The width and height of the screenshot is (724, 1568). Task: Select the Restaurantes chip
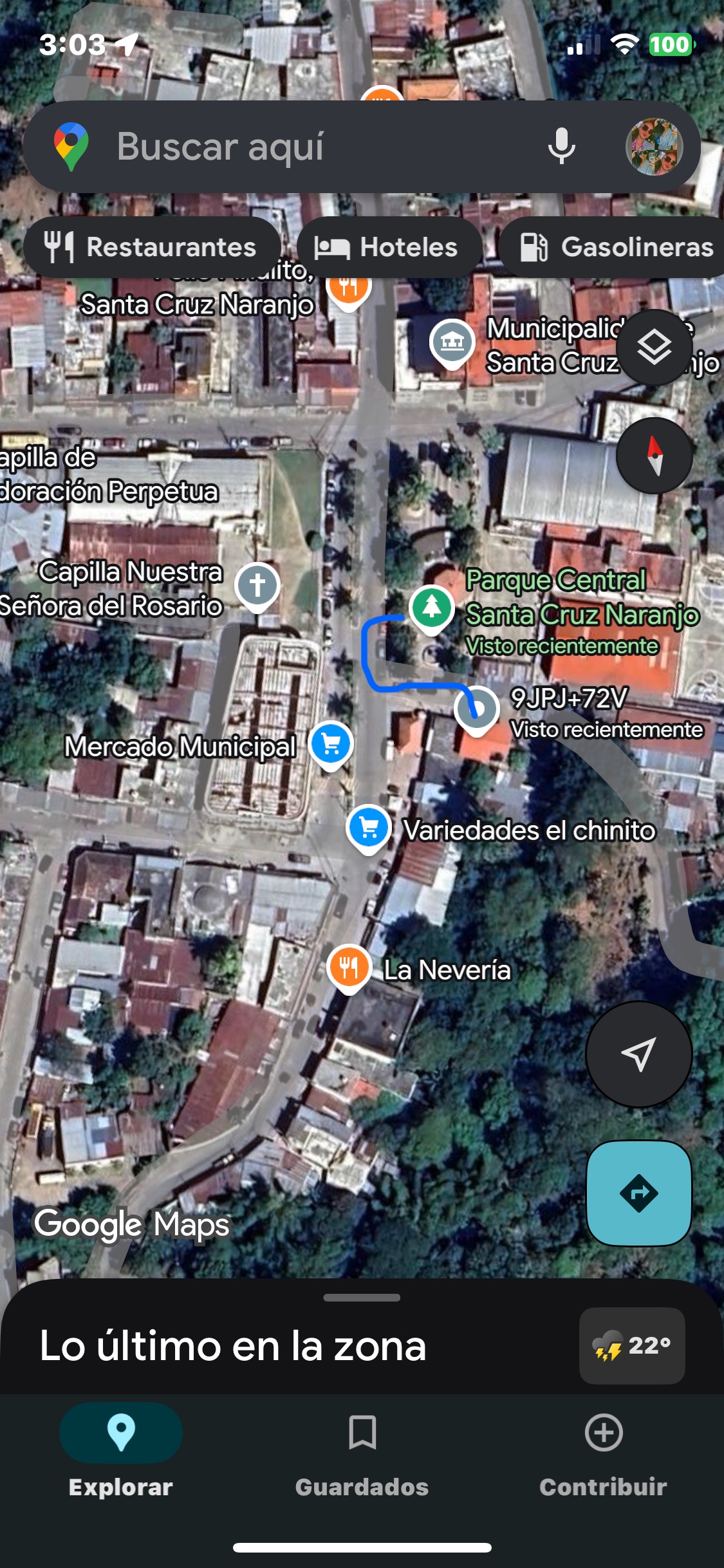click(152, 247)
